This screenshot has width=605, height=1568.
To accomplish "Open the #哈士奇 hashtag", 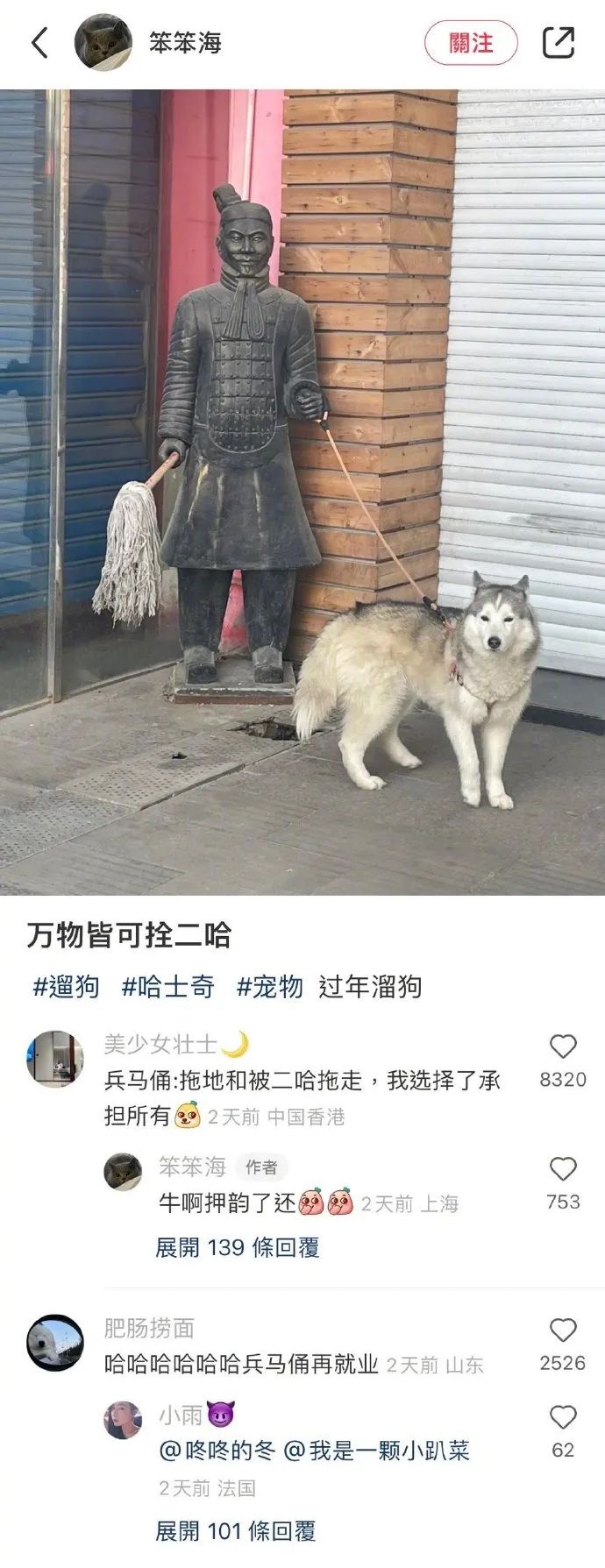I will pos(167,987).
